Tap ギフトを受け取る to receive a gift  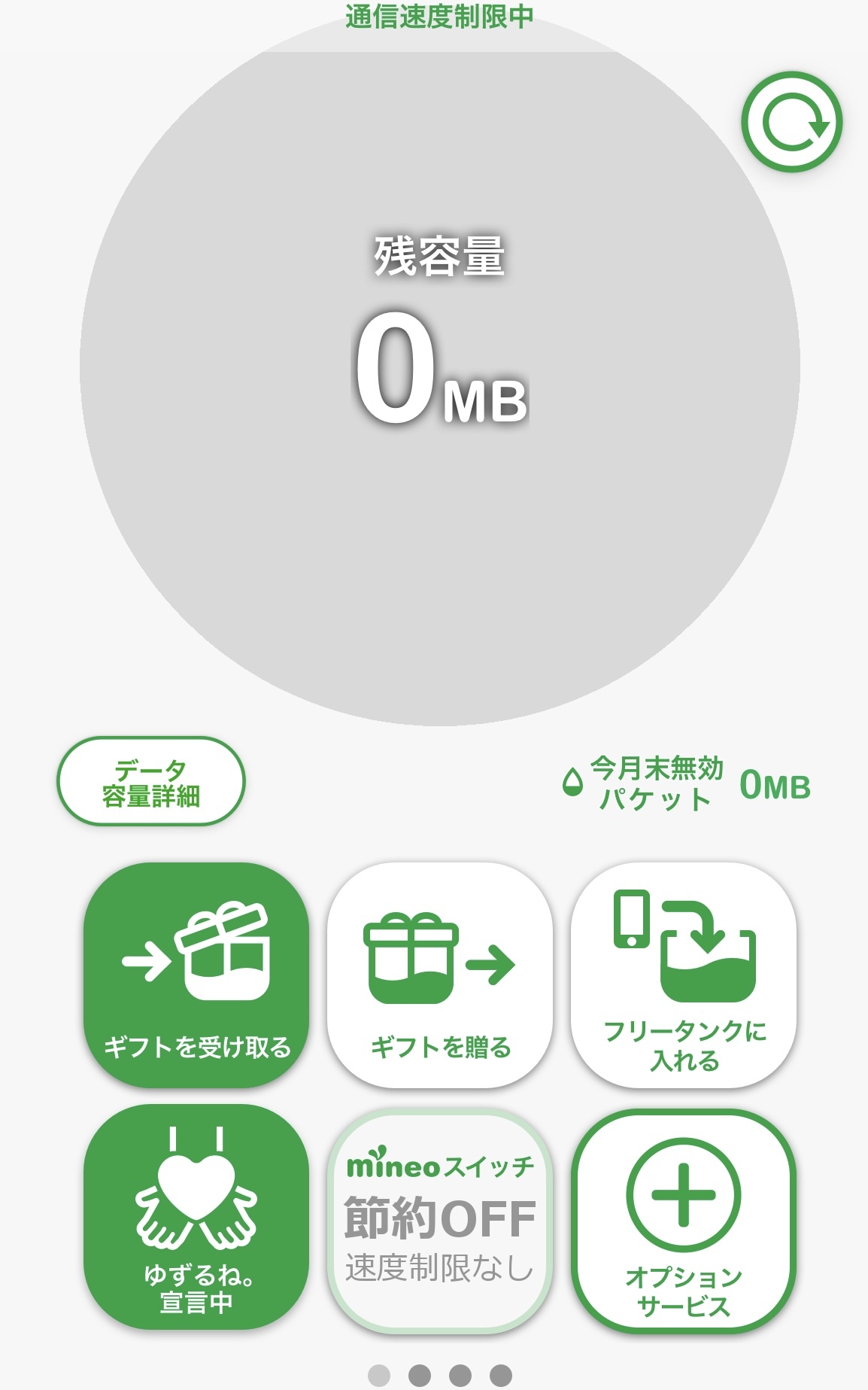click(x=196, y=975)
